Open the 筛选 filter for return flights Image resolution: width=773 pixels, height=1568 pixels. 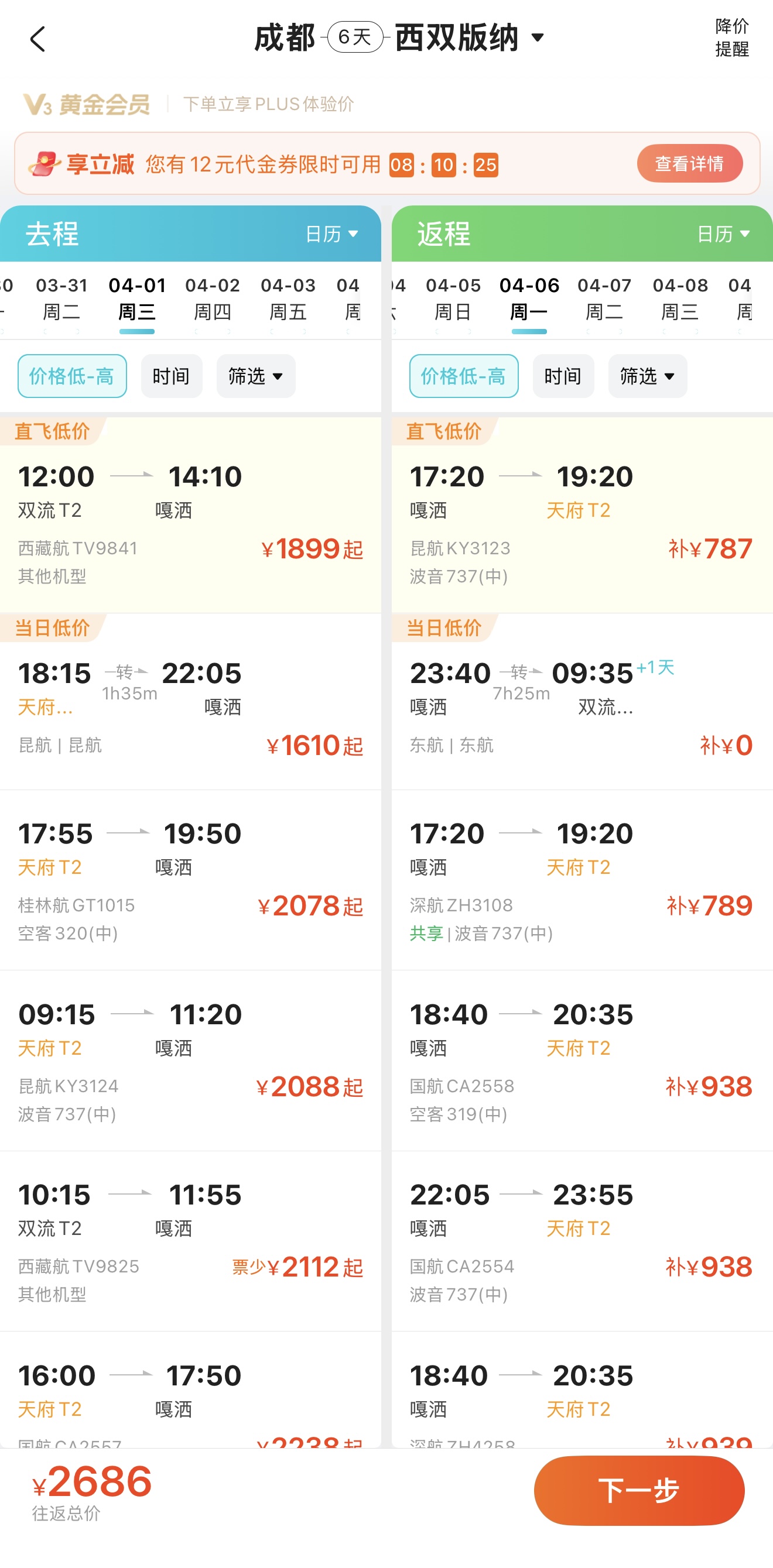pyautogui.click(x=647, y=376)
